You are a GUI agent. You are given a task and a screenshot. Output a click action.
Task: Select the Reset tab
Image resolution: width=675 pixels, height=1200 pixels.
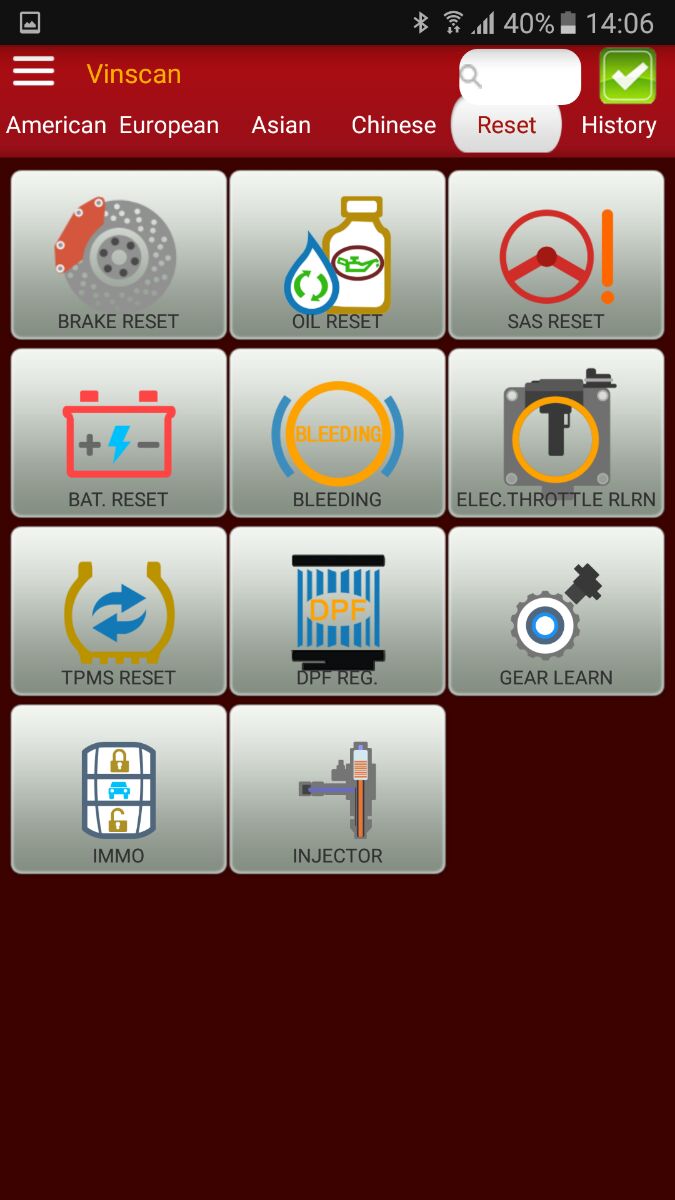point(506,126)
